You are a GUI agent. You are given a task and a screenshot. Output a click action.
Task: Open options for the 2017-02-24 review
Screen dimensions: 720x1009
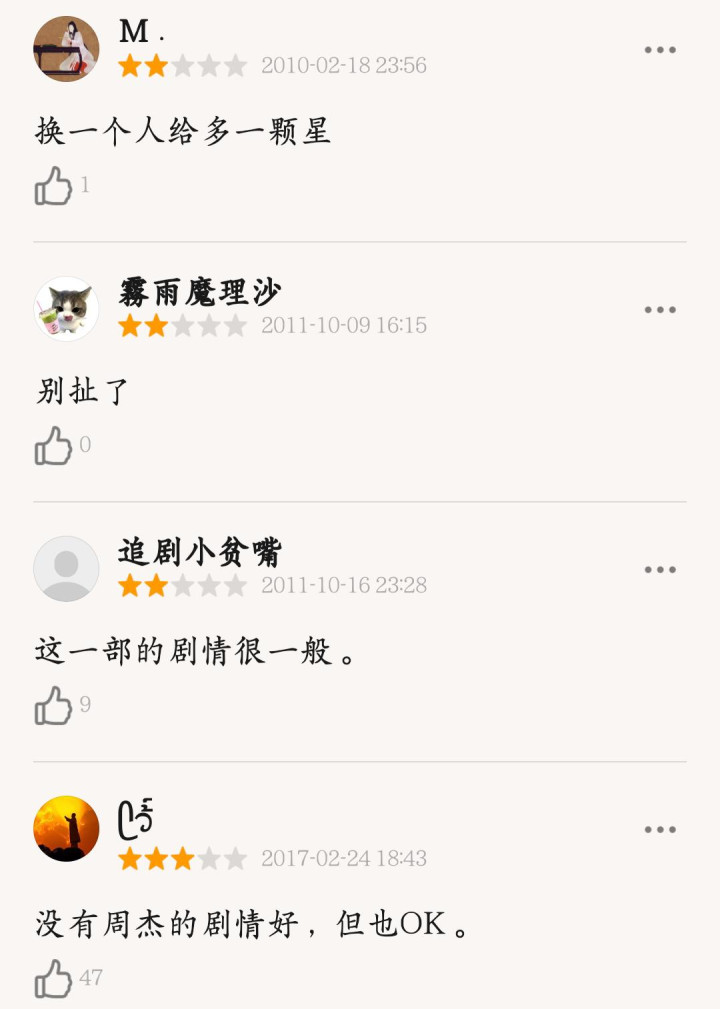click(x=660, y=830)
